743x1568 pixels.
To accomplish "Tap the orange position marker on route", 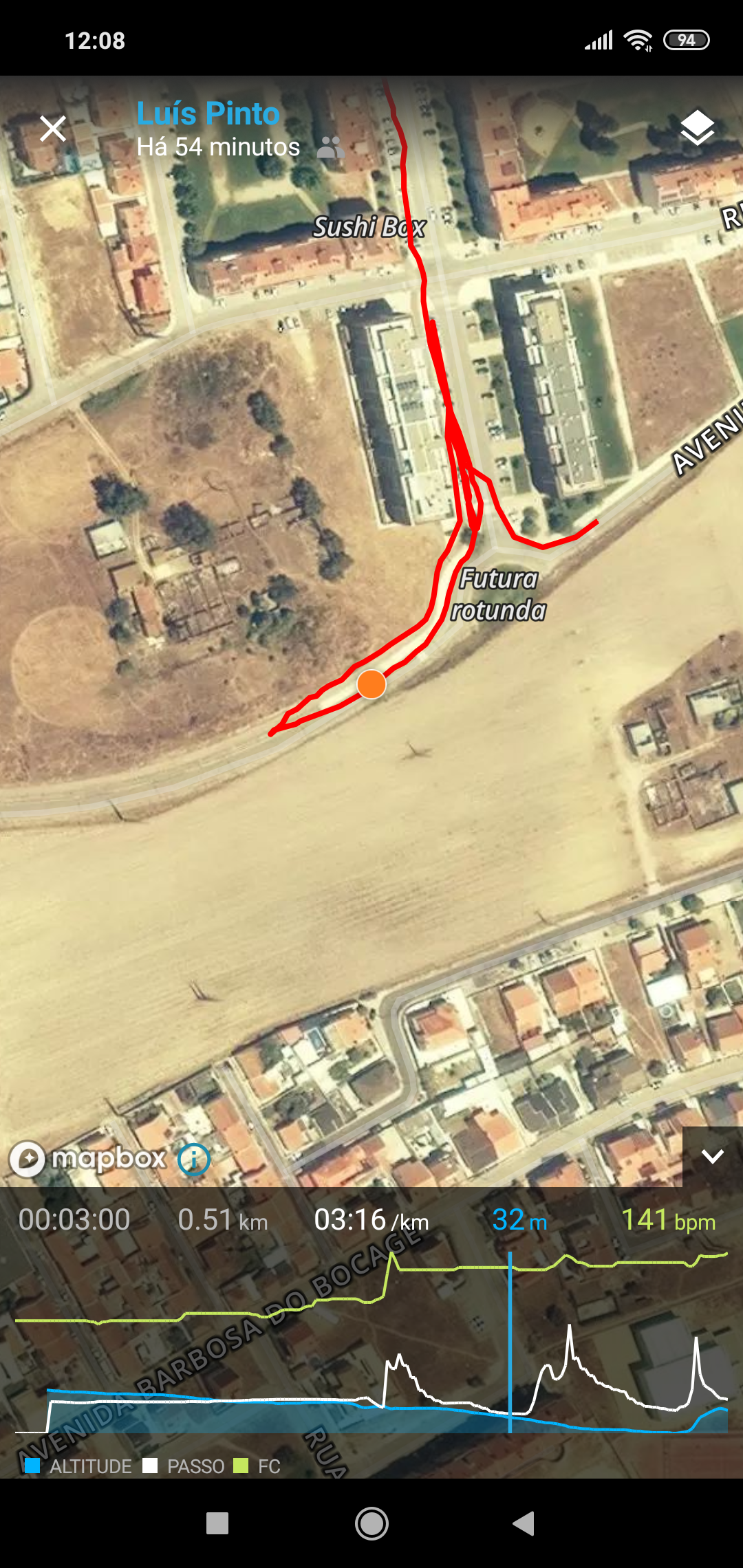I will 371,684.
